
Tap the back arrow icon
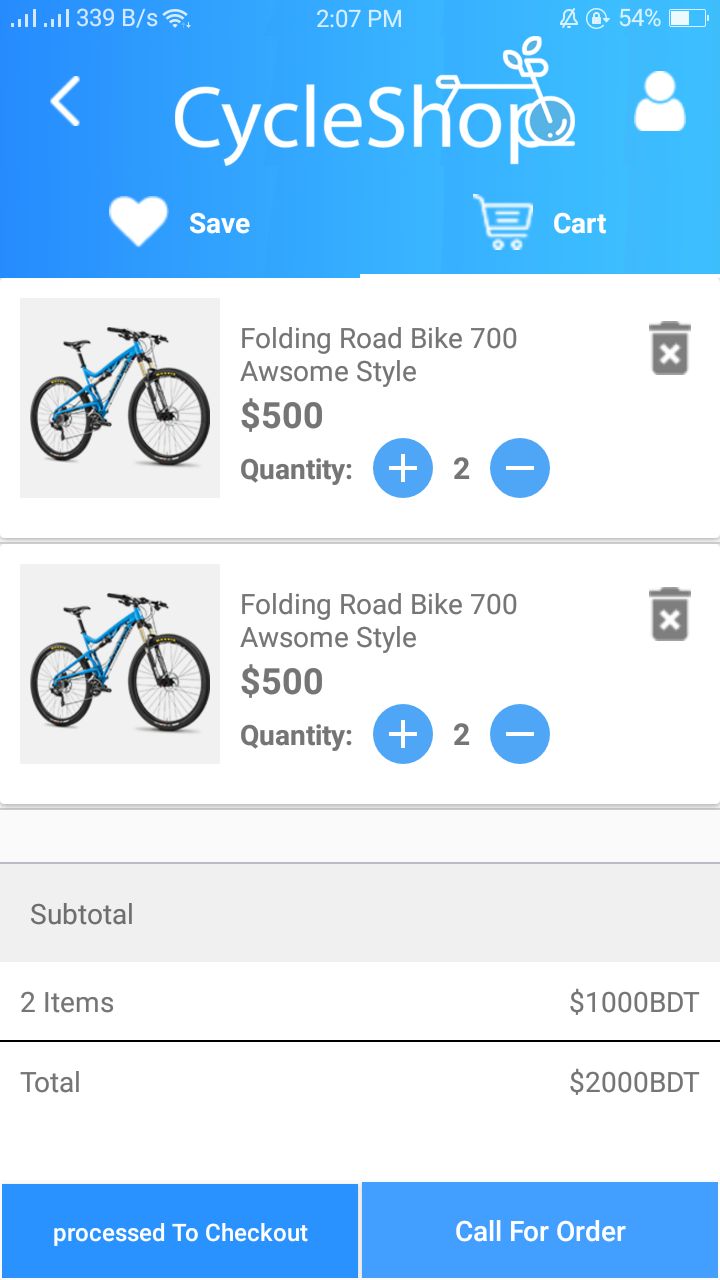click(64, 103)
